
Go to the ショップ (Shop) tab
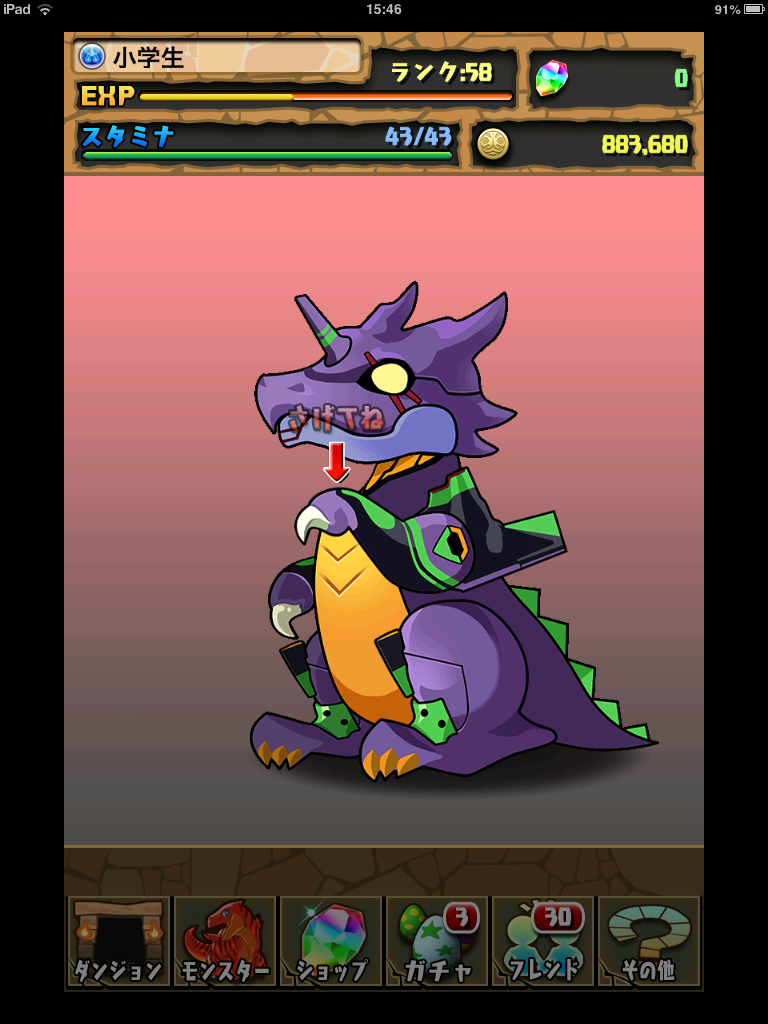pyautogui.click(x=331, y=941)
